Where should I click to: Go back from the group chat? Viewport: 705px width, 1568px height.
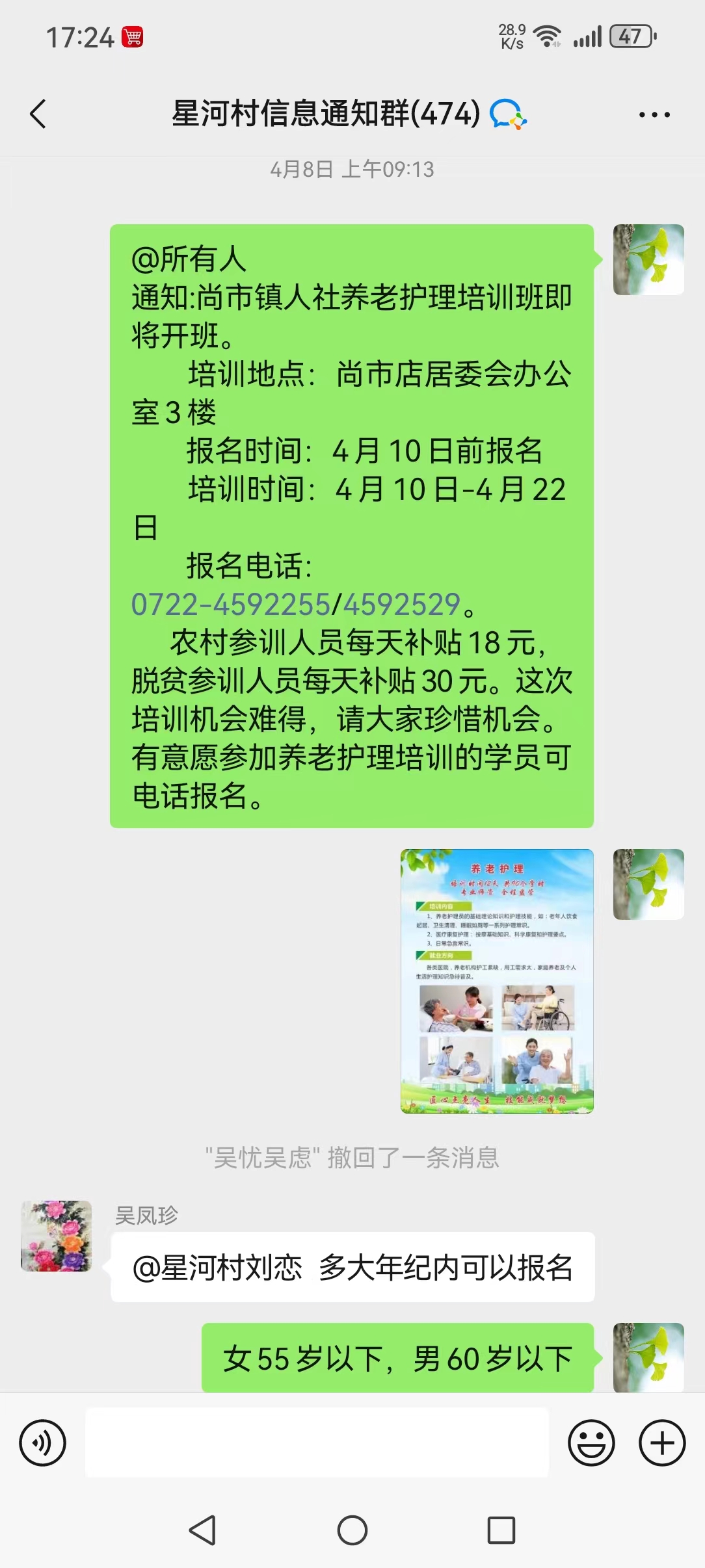pyautogui.click(x=39, y=114)
